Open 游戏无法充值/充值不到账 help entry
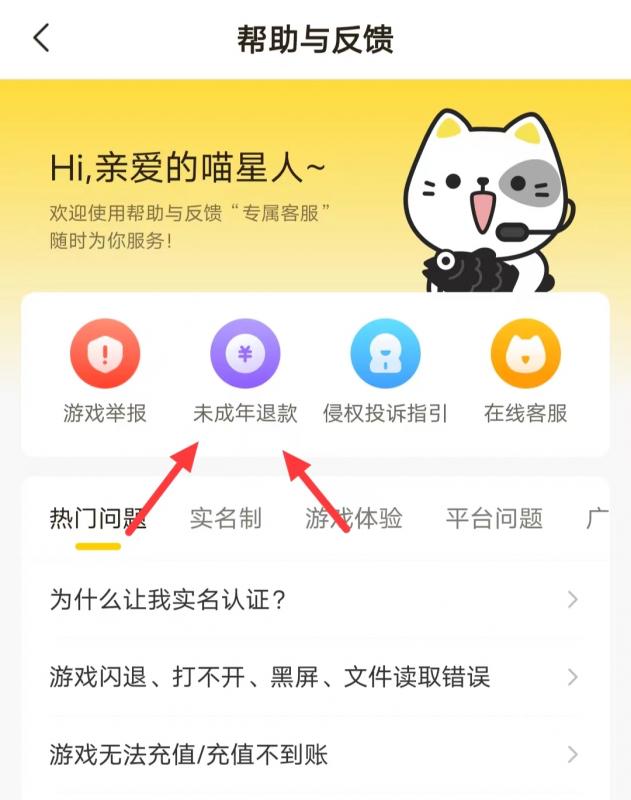This screenshot has width=631, height=800. 314,754
